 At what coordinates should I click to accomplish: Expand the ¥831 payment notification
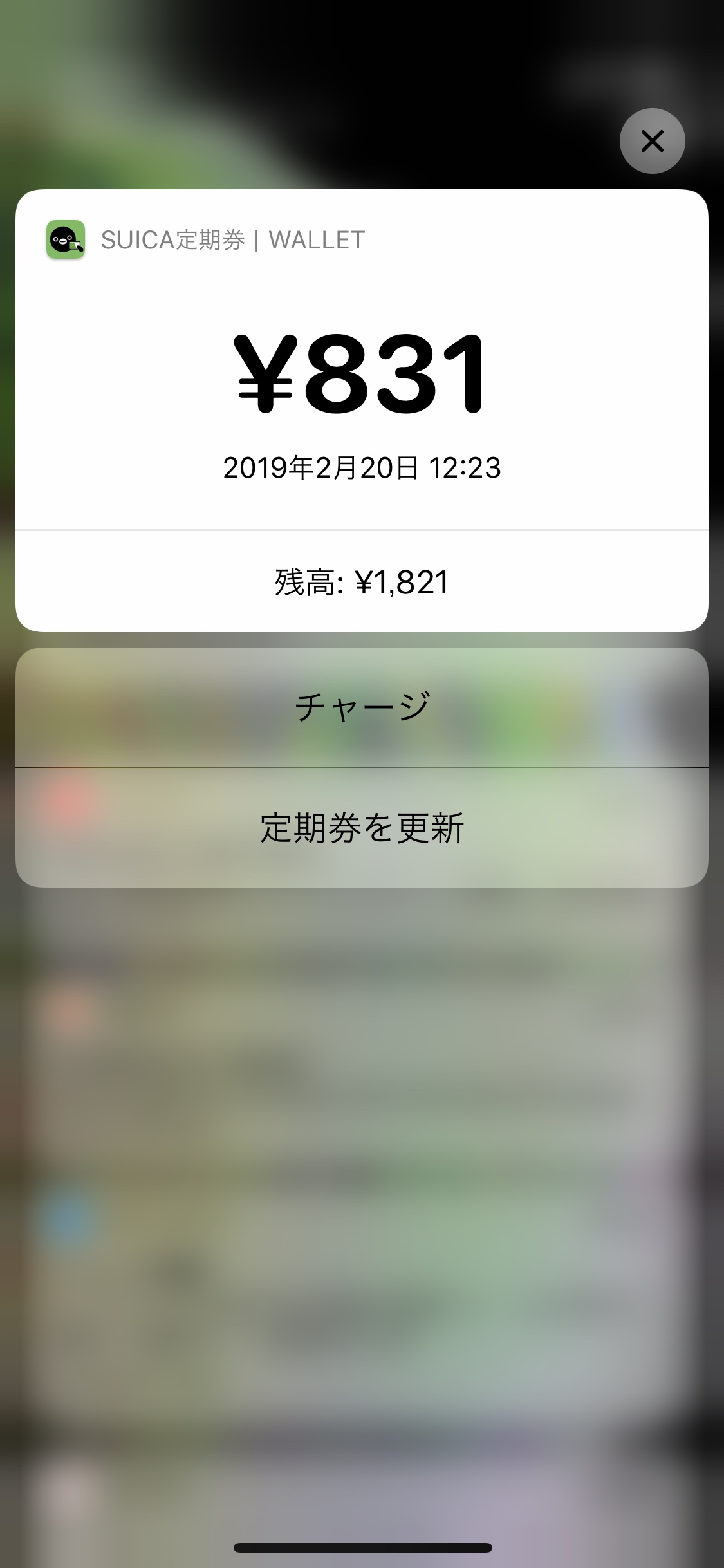(362, 373)
